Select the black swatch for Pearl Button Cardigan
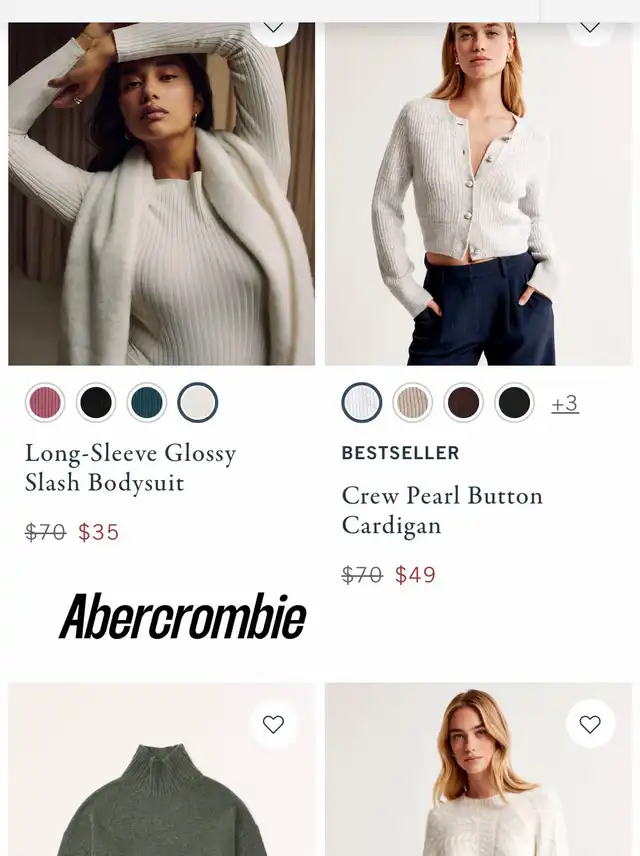Viewport: 640px width, 856px height. tap(515, 403)
